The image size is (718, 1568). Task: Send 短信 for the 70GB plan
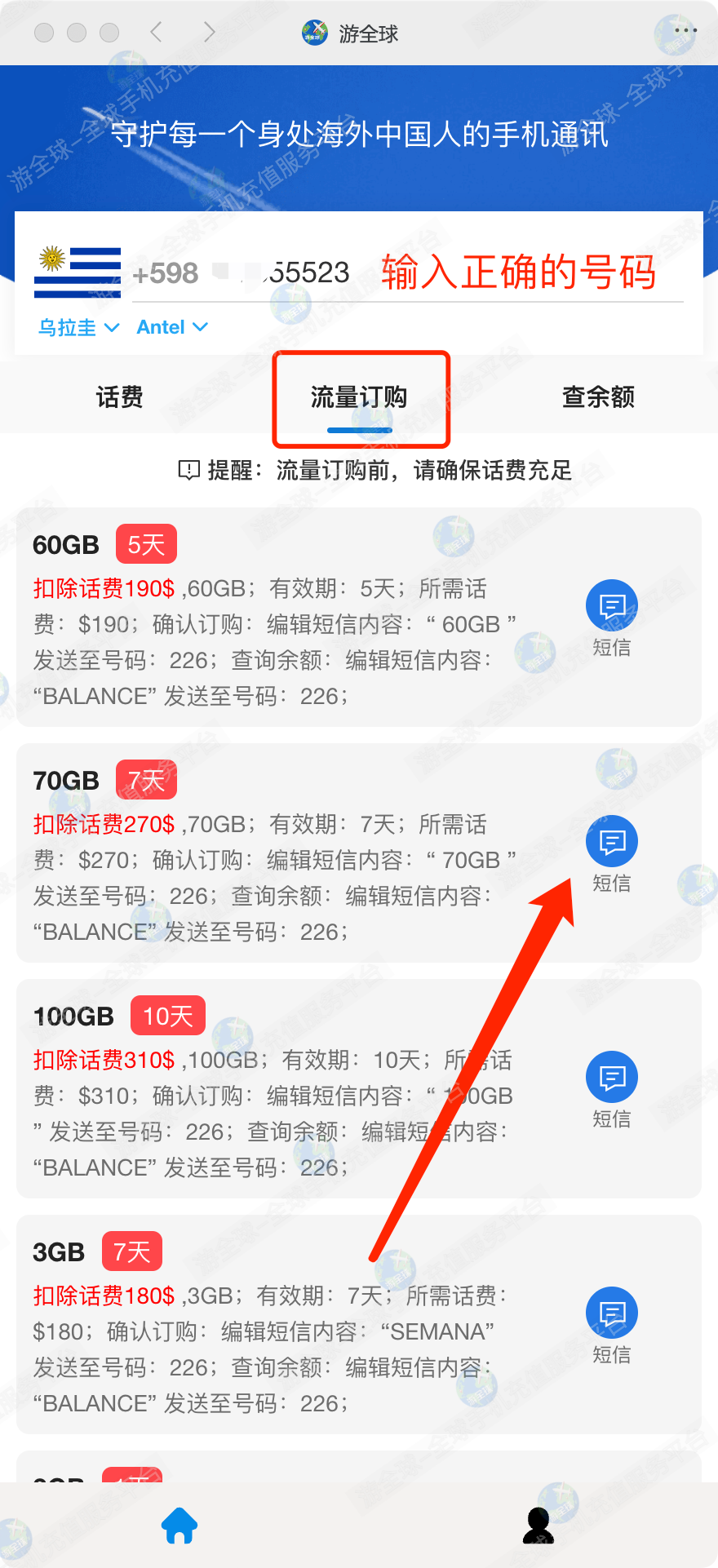click(x=611, y=842)
